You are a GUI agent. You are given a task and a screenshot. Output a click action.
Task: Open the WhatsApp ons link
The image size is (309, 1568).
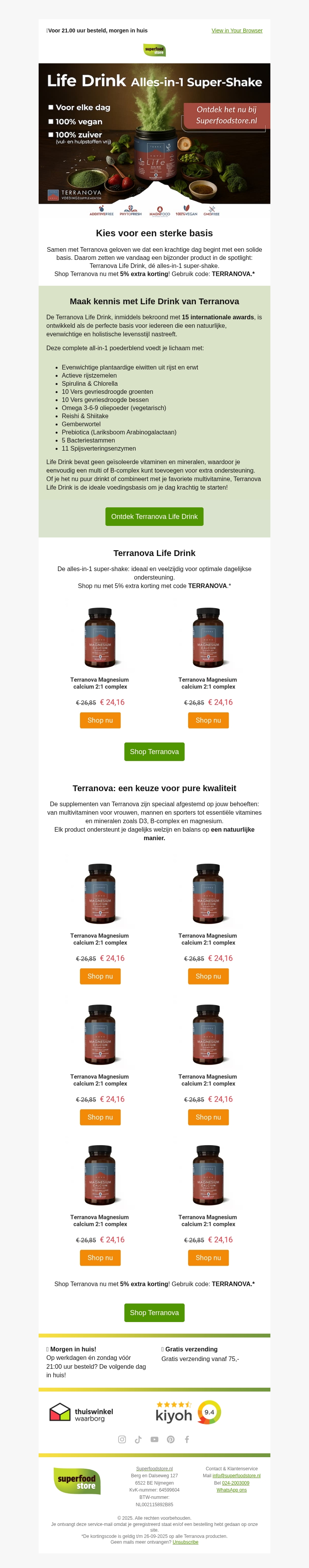[x=232, y=1490]
